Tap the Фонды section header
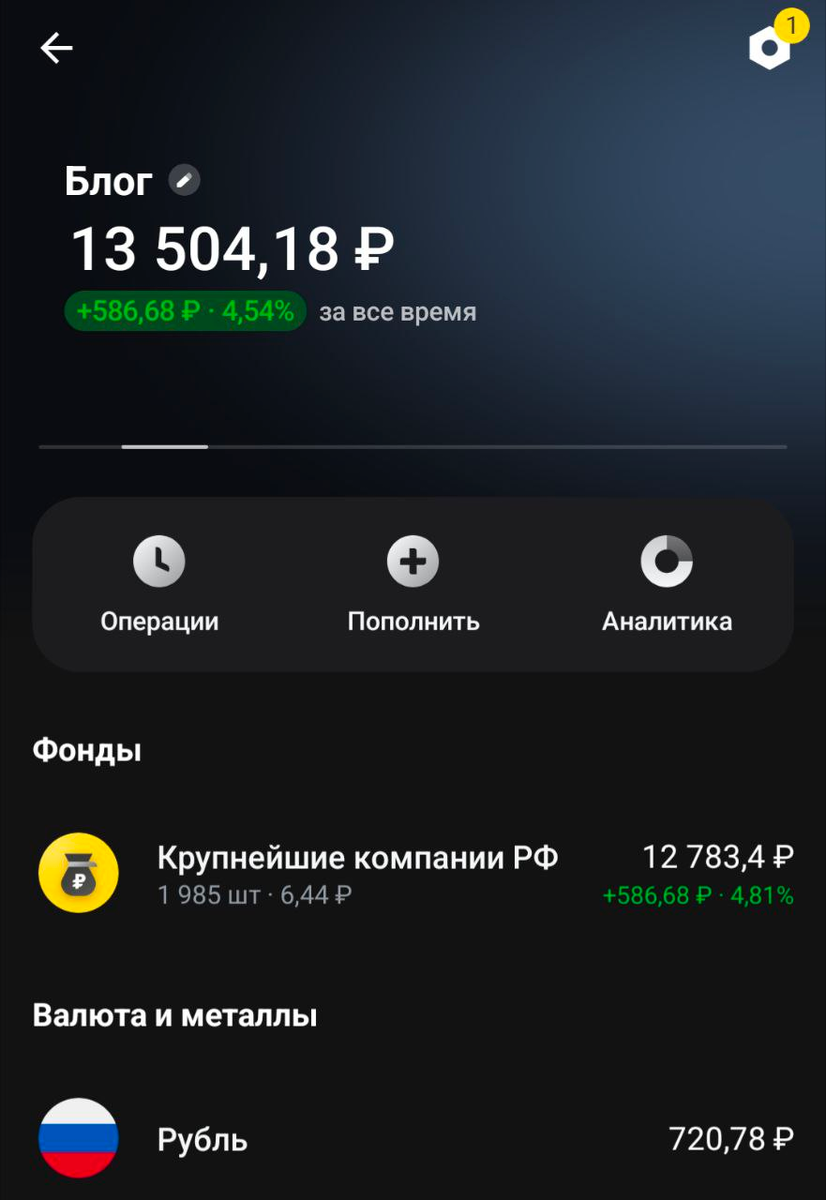This screenshot has width=826, height=1200. 88,750
